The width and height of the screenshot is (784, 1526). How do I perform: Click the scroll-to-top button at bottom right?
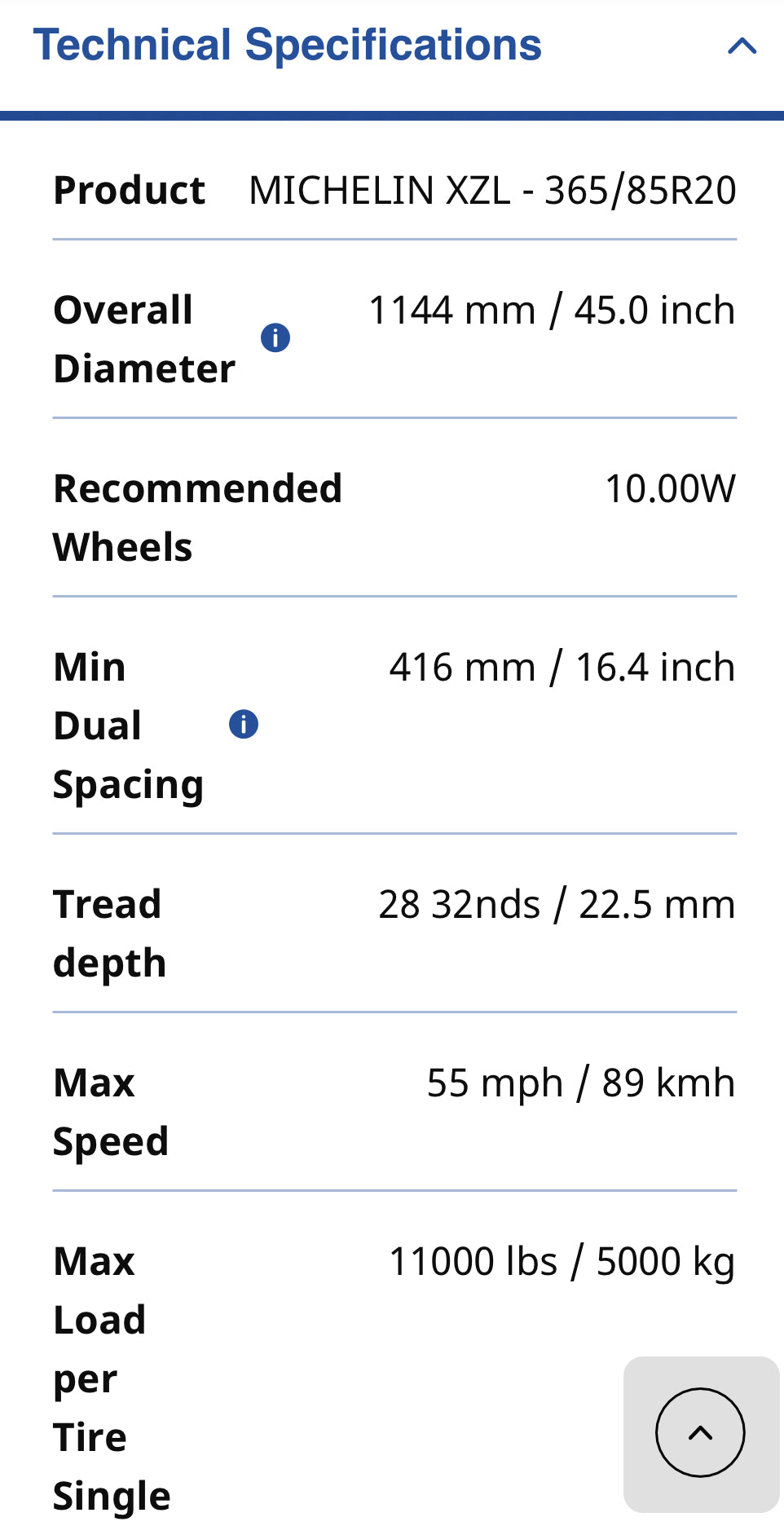tap(698, 1431)
